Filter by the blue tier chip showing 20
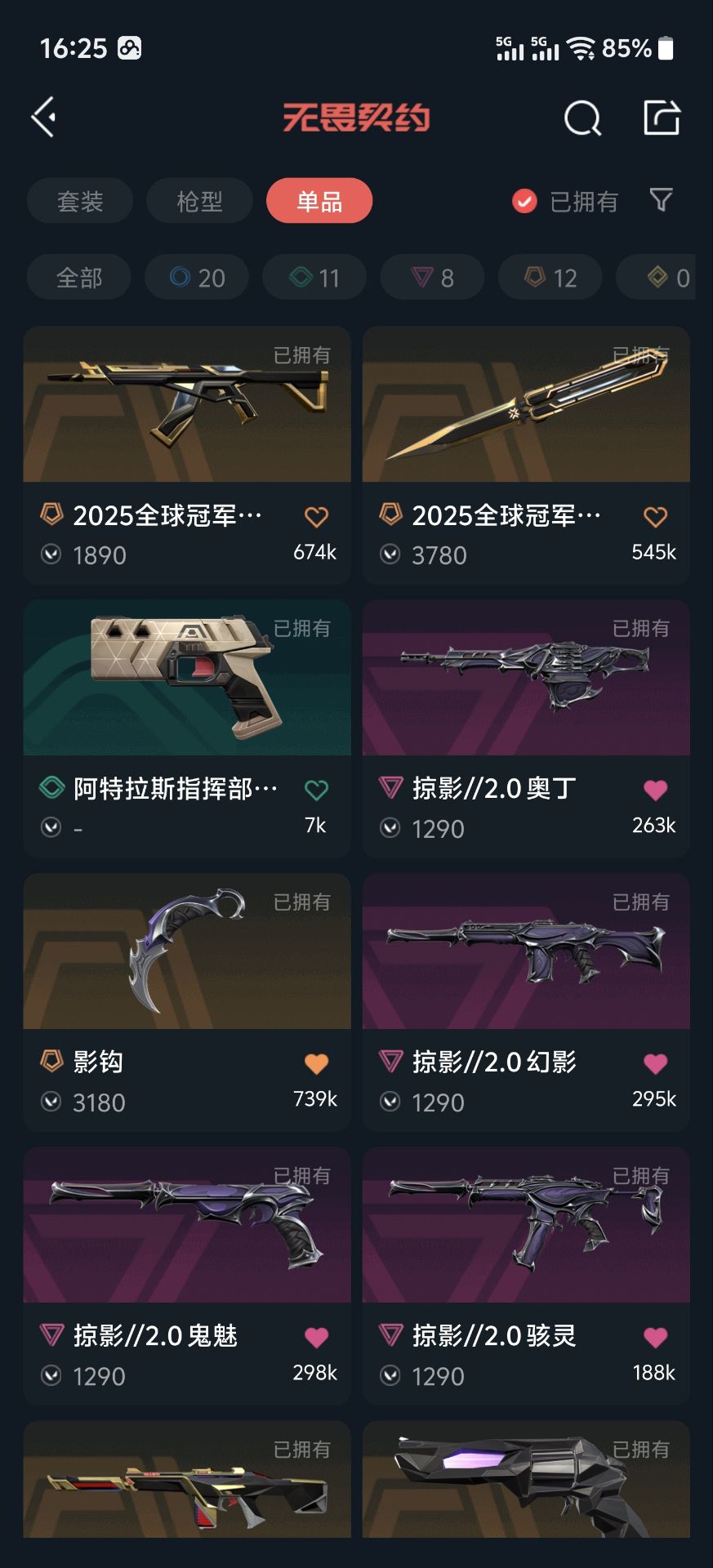713x1568 pixels. pyautogui.click(x=197, y=278)
